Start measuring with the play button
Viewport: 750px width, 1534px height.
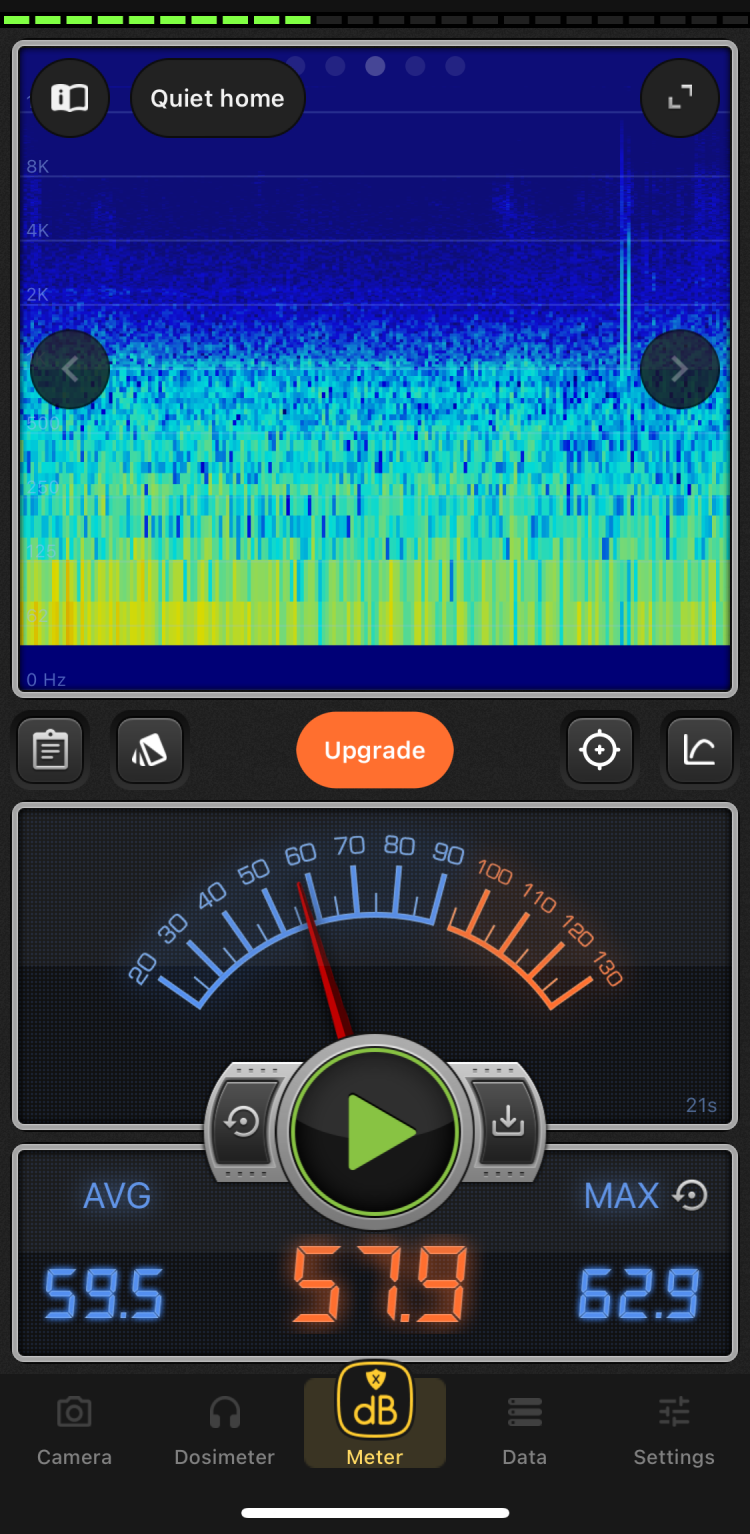[376, 1132]
